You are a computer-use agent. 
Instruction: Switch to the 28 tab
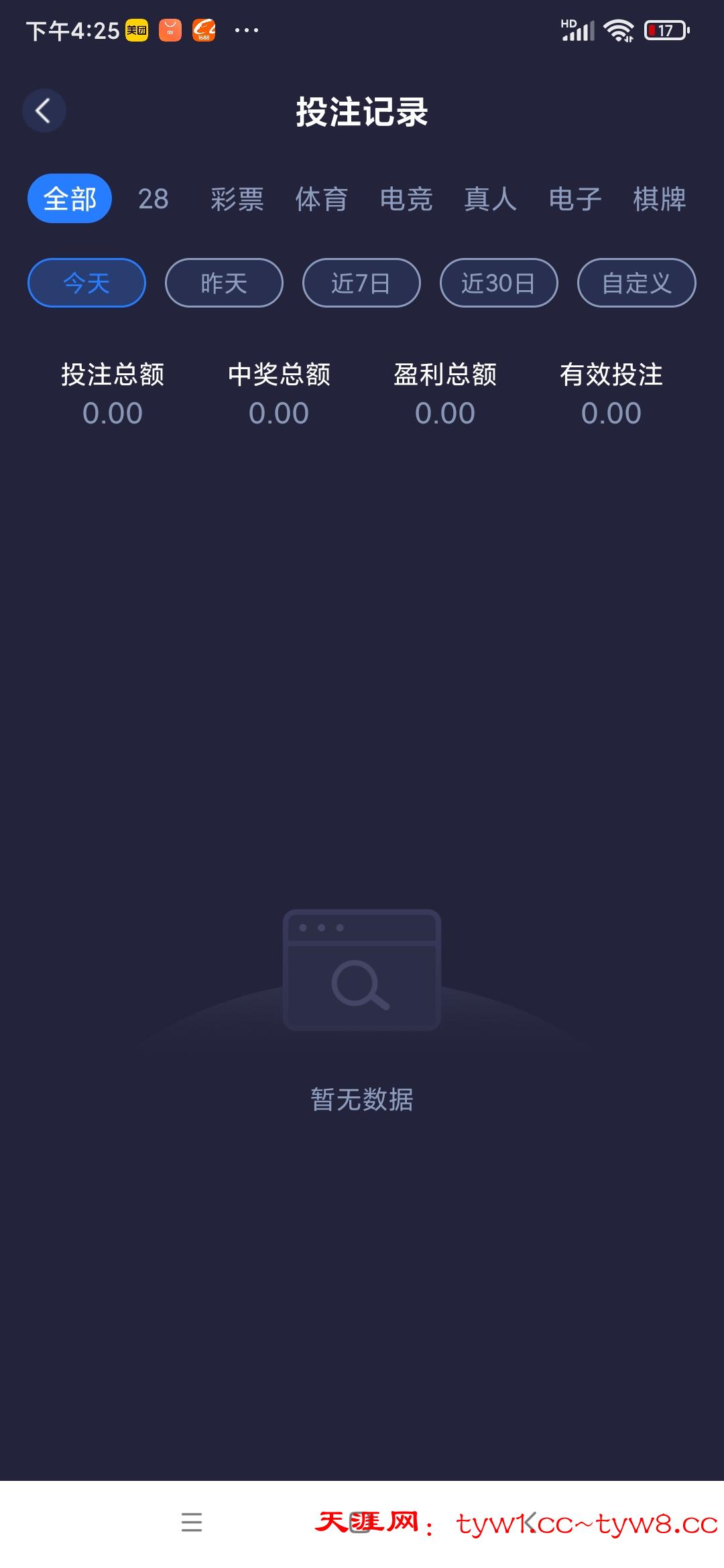tap(153, 199)
